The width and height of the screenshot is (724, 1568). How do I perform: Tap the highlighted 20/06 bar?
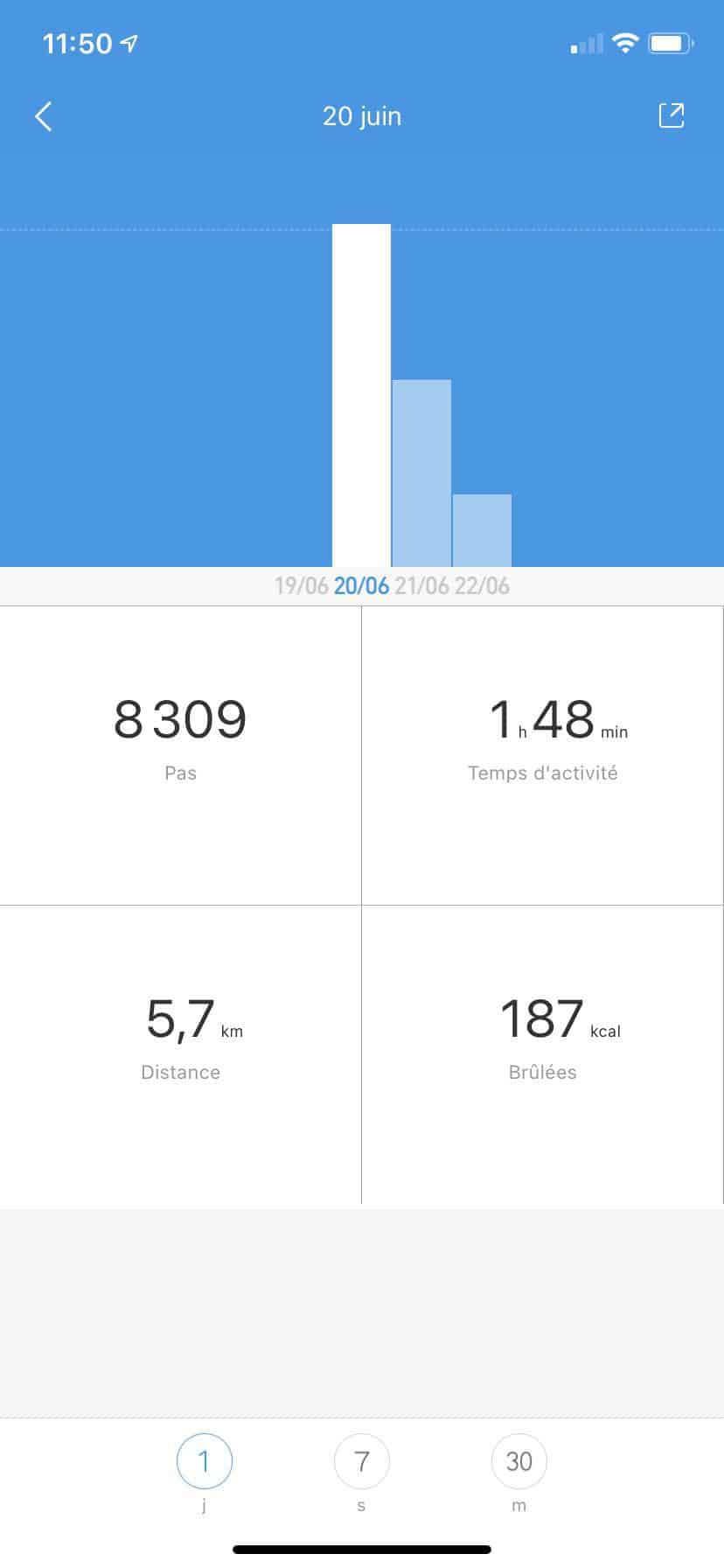(x=361, y=395)
